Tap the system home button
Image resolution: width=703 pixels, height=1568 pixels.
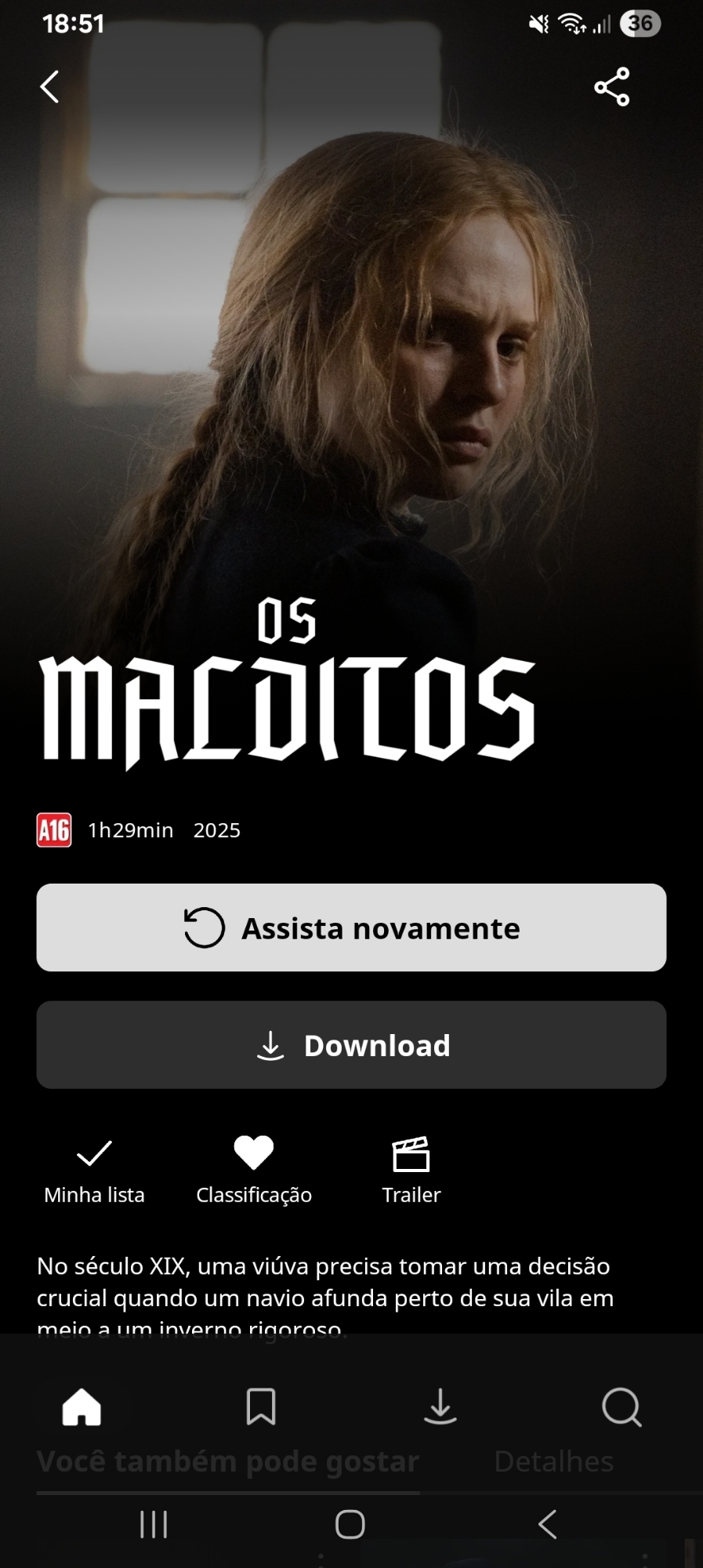pos(350,1525)
